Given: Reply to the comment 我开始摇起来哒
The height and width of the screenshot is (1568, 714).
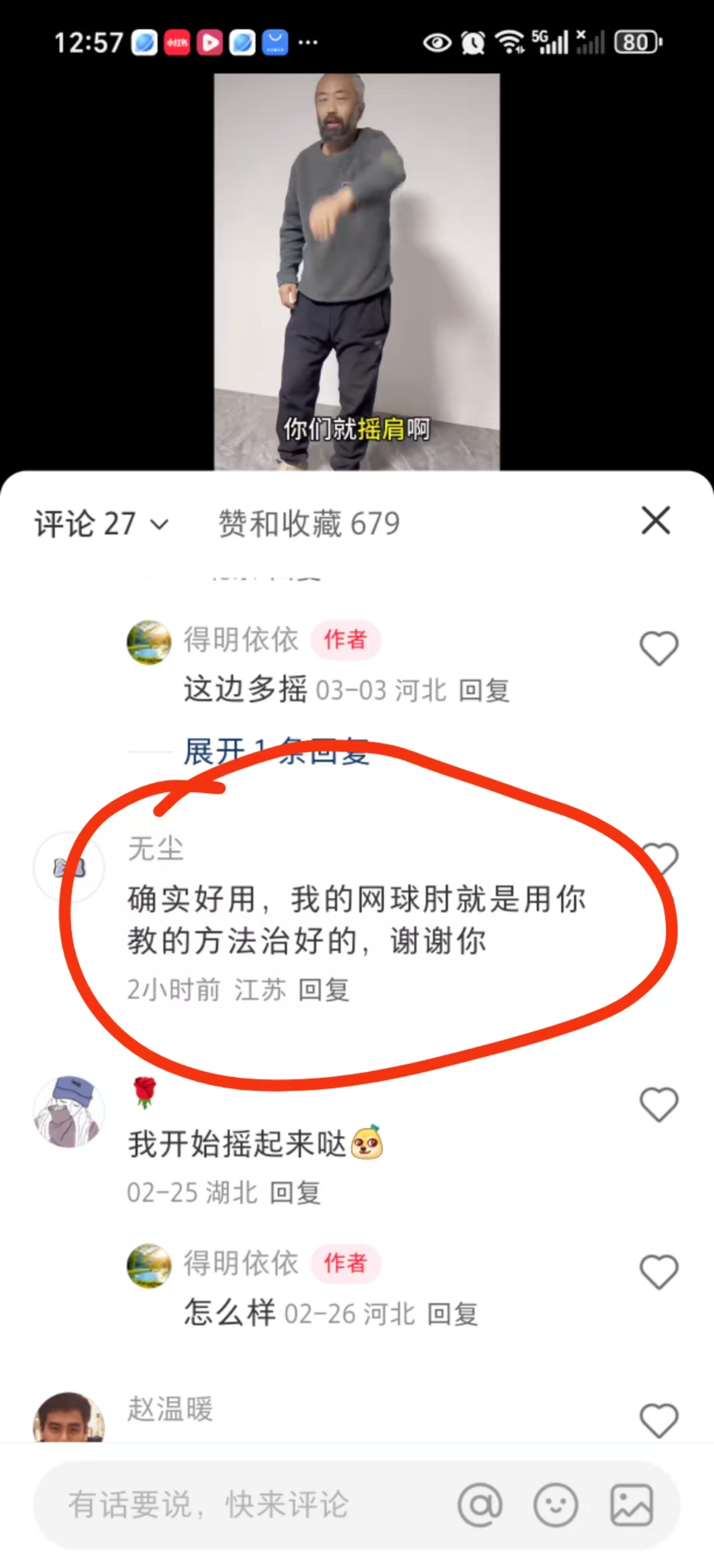Looking at the screenshot, I should (x=295, y=1192).
